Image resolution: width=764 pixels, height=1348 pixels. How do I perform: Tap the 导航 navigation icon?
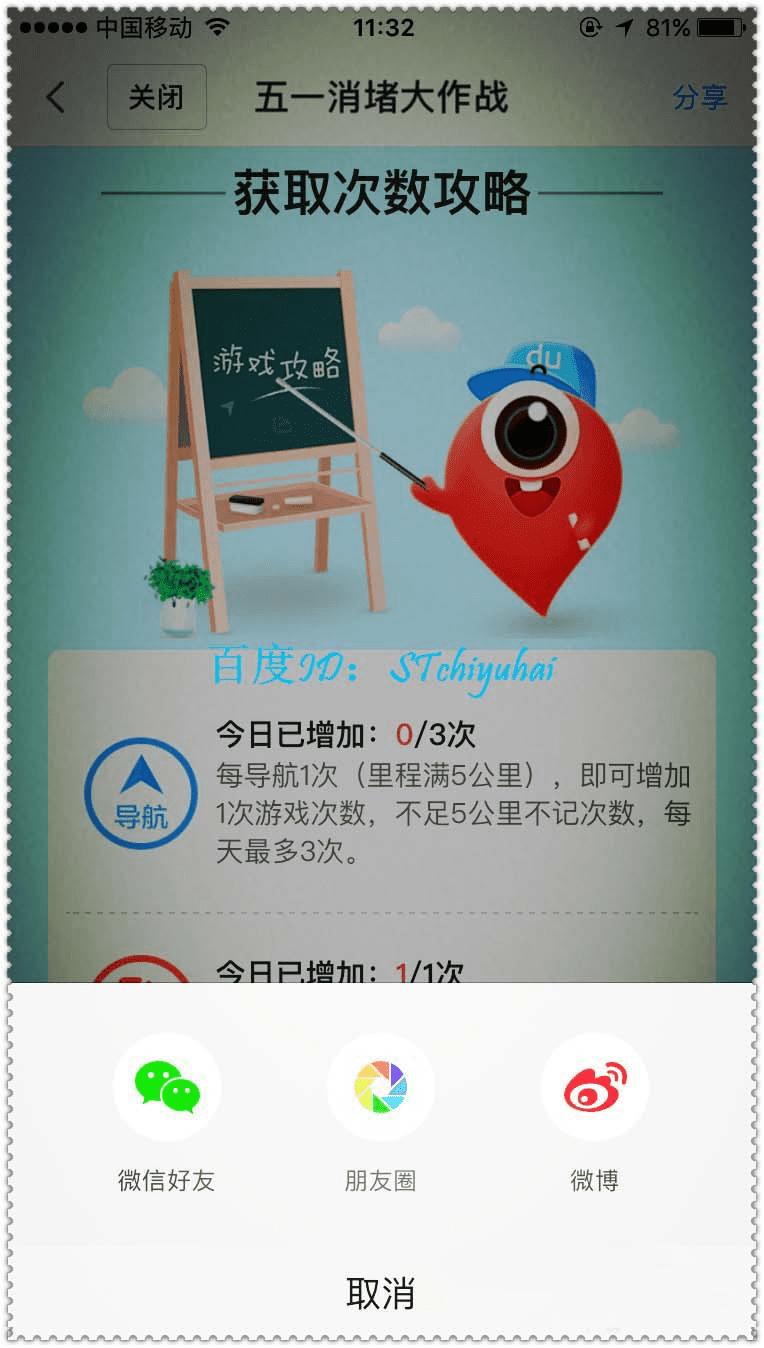141,793
